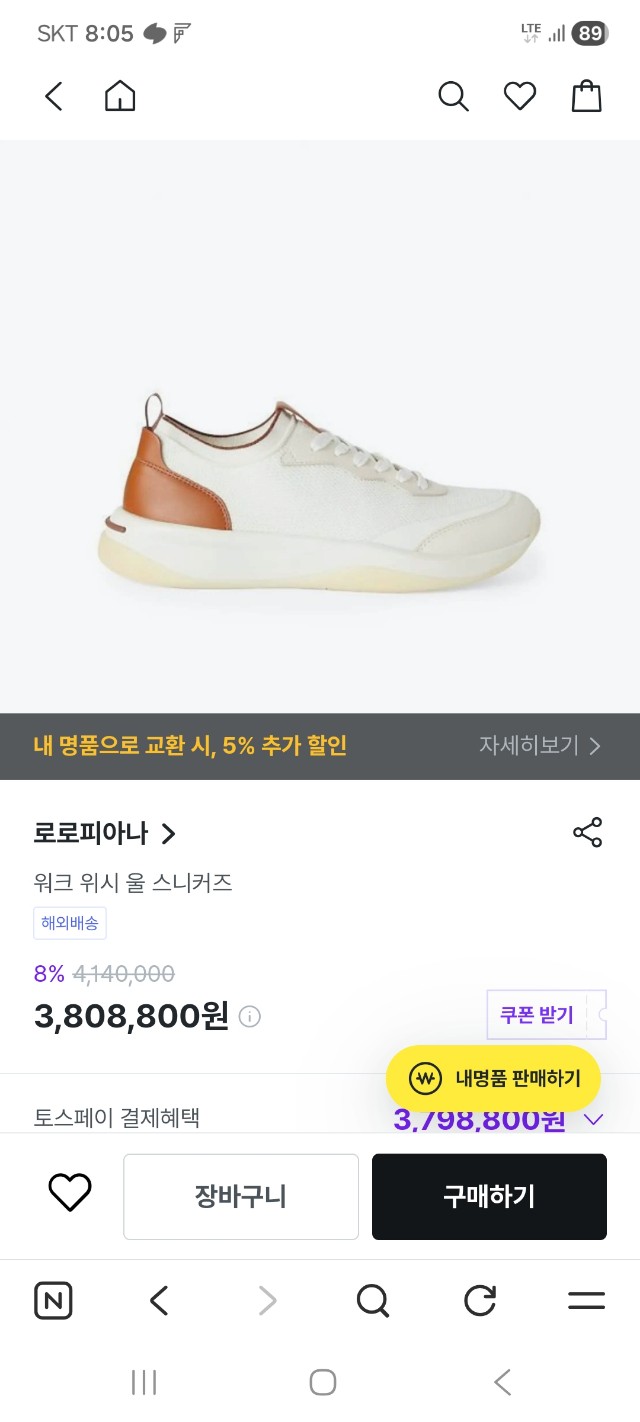This screenshot has height=1422, width=640.
Task: View details of 5% exchange discount banner
Action: coord(539,746)
